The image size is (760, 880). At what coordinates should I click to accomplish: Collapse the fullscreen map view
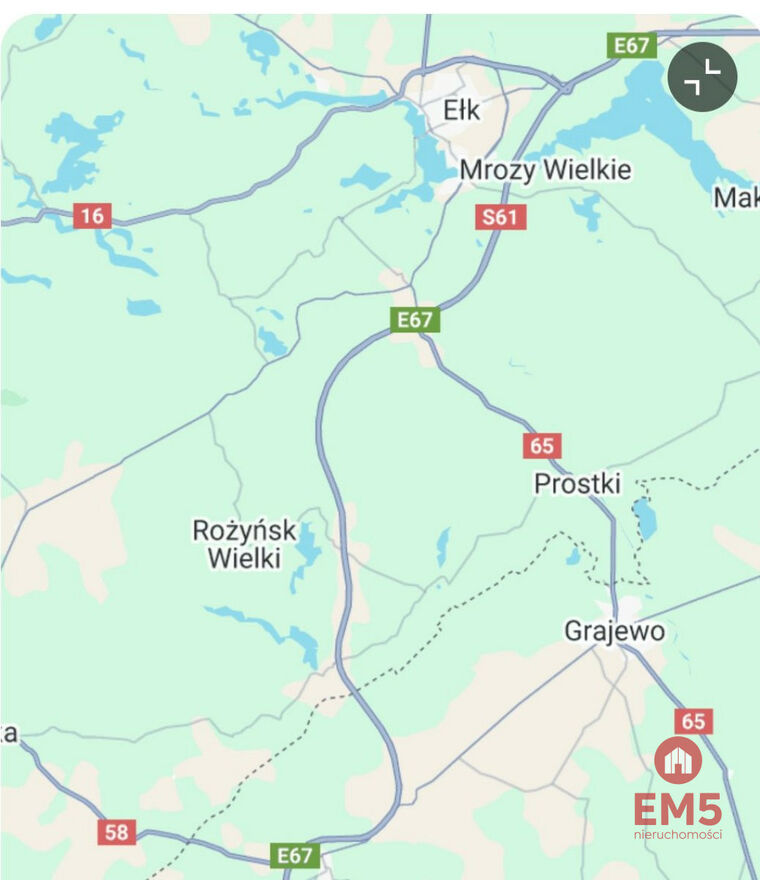pyautogui.click(x=702, y=77)
